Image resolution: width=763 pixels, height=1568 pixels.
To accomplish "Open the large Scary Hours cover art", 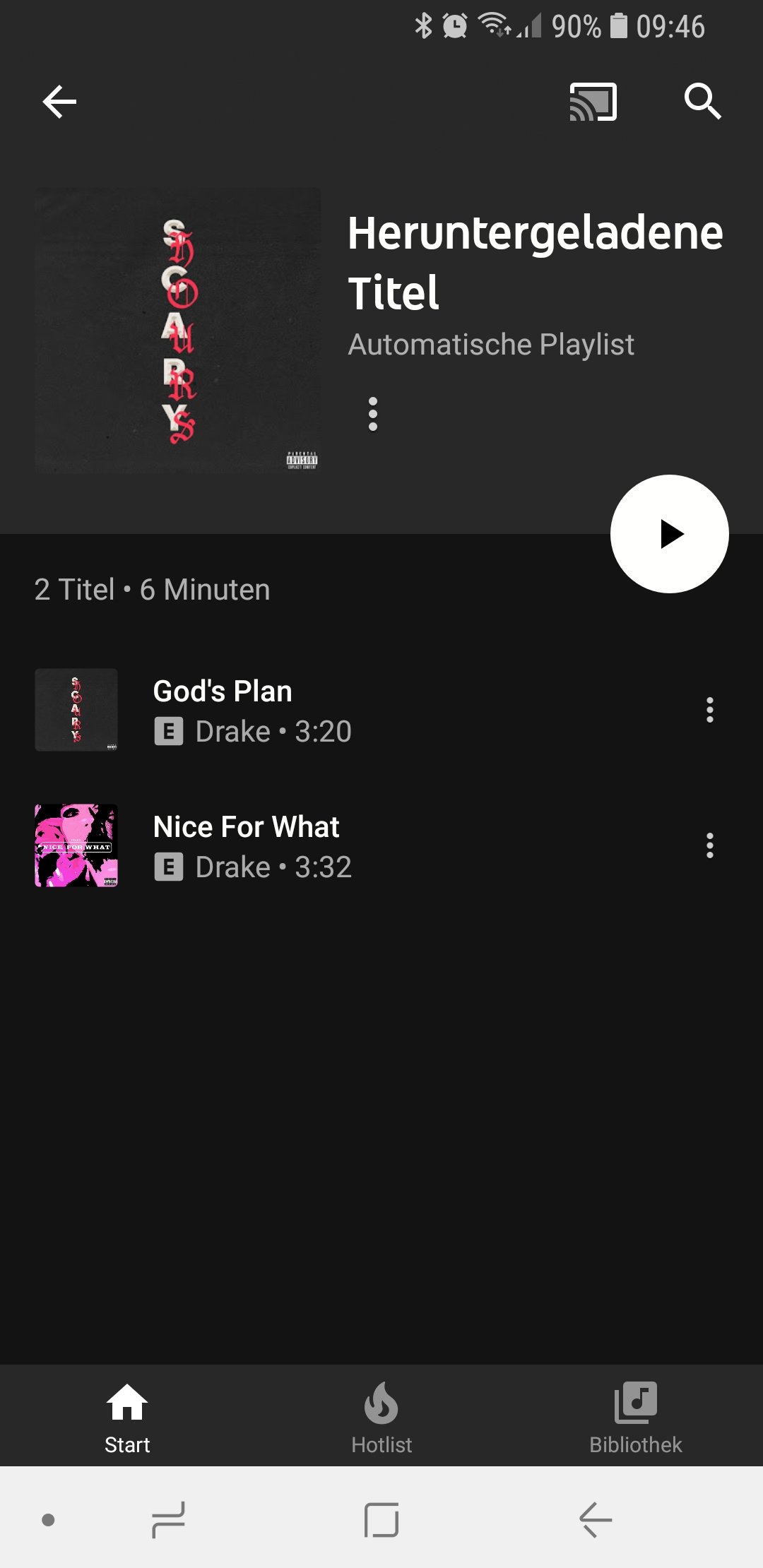I will point(179,329).
